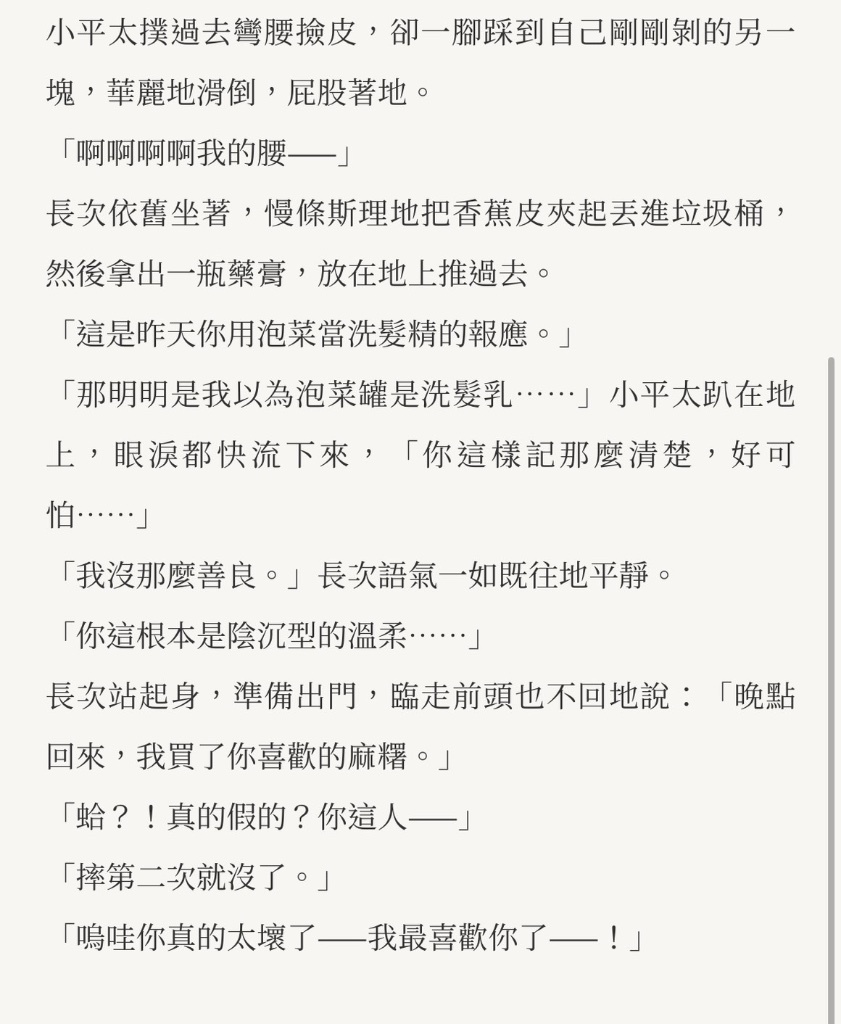The image size is (841, 1024).
Task: Tap the vertical scrollbar thumb
Action: tap(831, 690)
